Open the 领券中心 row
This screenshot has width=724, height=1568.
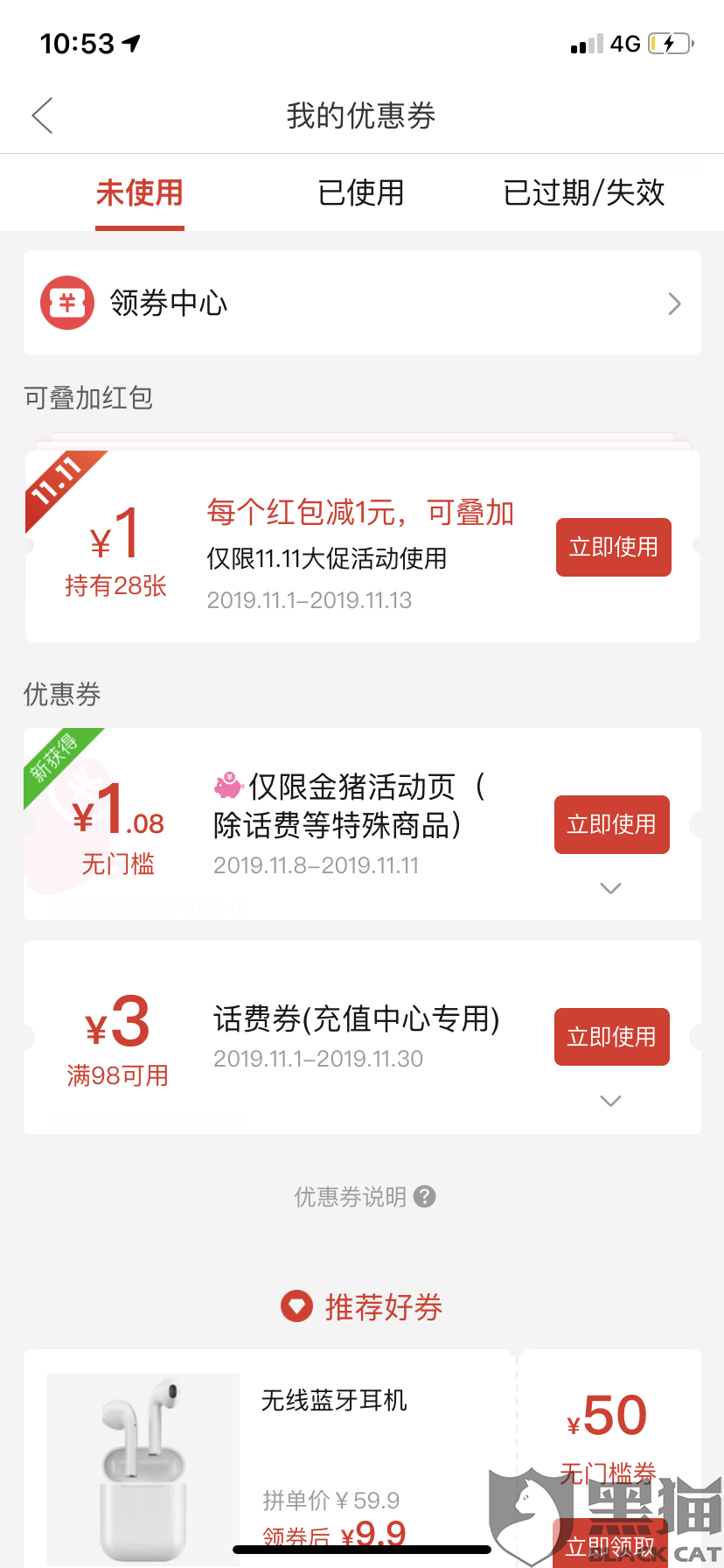coord(362,303)
